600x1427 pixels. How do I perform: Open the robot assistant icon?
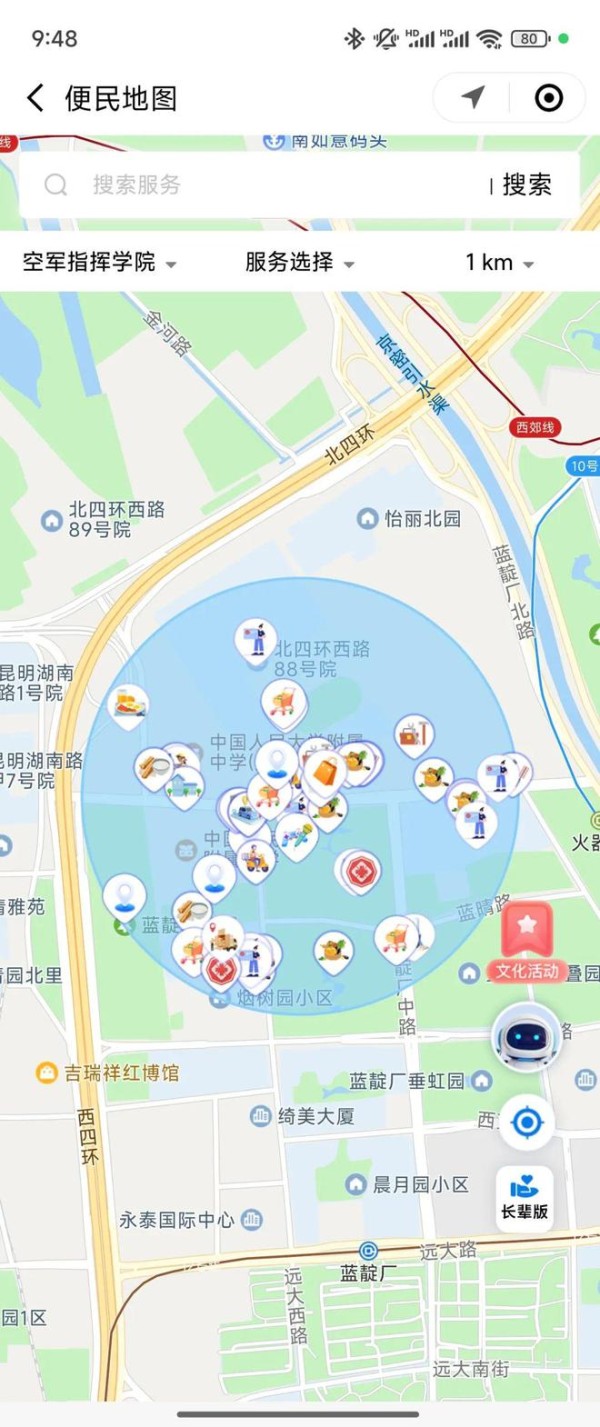526,1037
